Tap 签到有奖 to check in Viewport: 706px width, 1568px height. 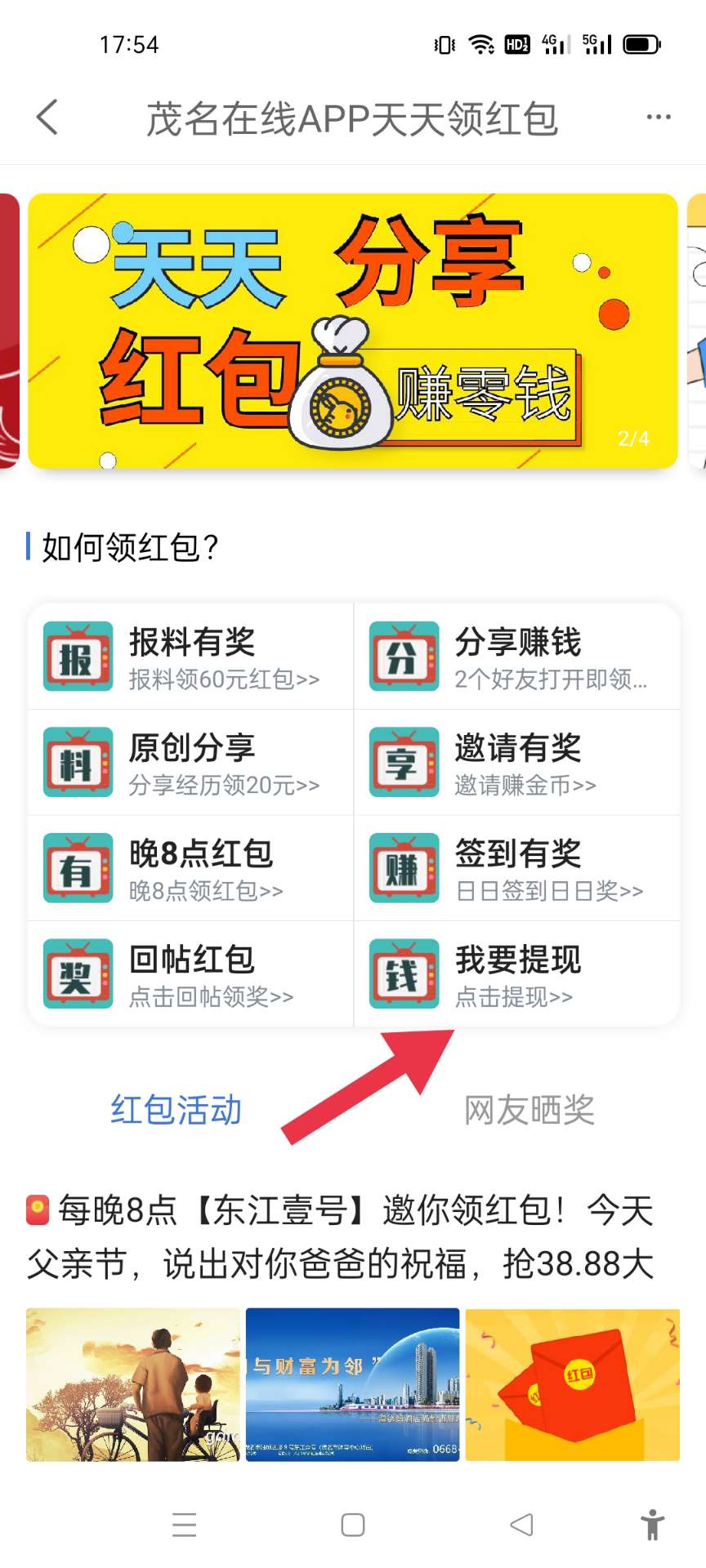pyautogui.click(x=516, y=868)
